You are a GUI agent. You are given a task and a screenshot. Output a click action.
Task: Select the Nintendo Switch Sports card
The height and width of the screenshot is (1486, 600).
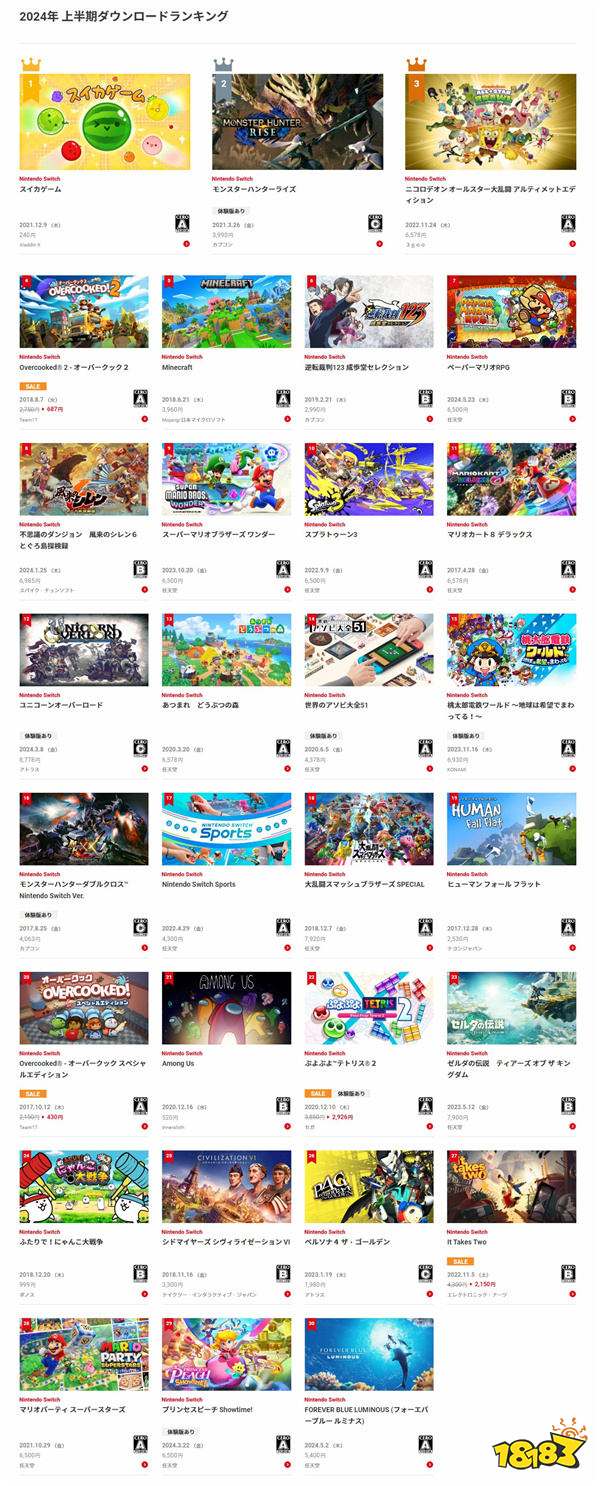(x=227, y=829)
